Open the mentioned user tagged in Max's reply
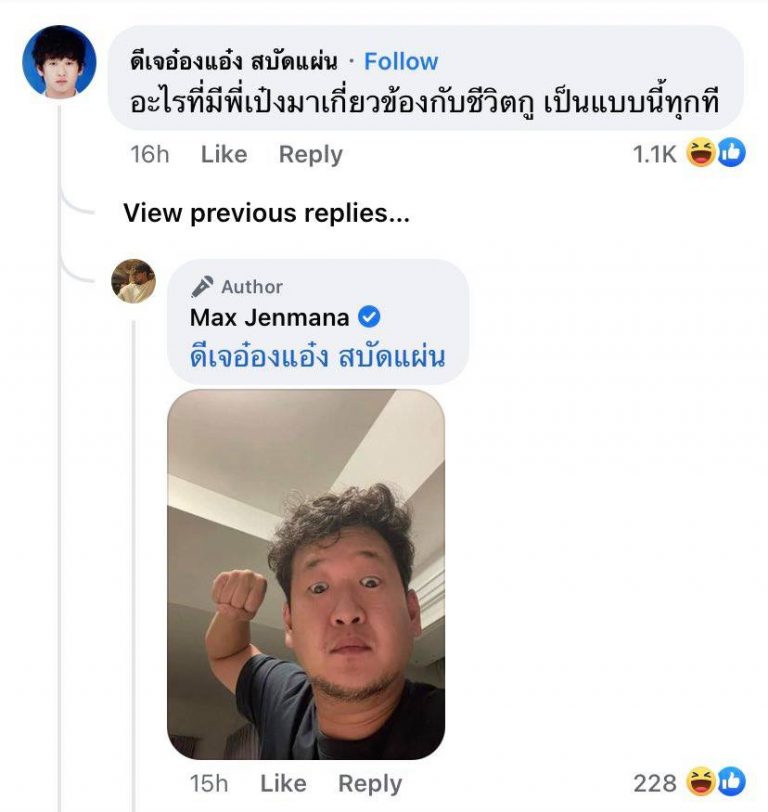 click(x=317, y=357)
